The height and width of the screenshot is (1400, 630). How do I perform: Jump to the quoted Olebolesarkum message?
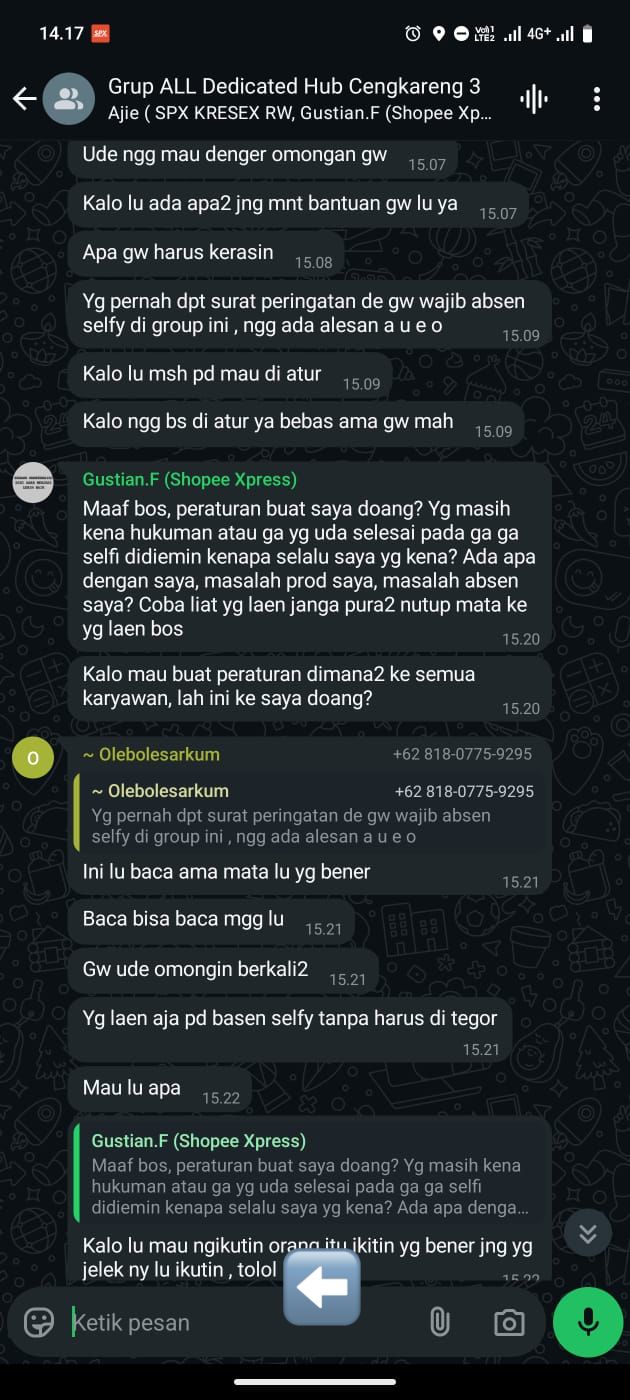point(312,813)
